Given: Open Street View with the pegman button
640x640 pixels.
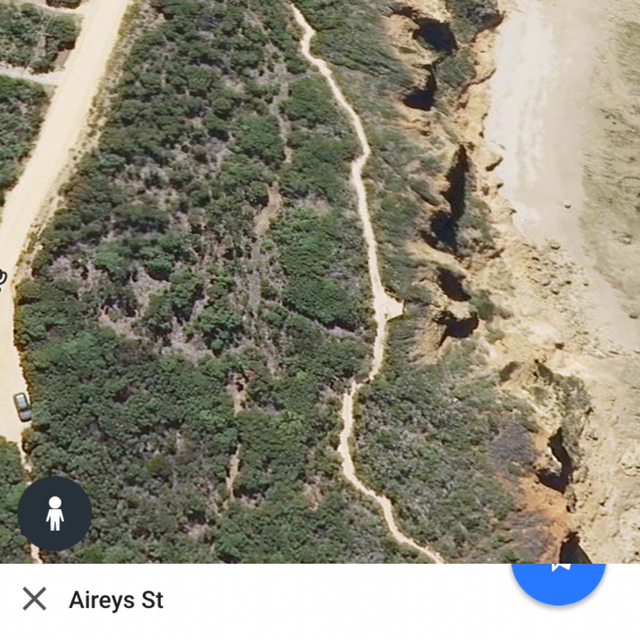Looking at the screenshot, I should pyautogui.click(x=54, y=514).
